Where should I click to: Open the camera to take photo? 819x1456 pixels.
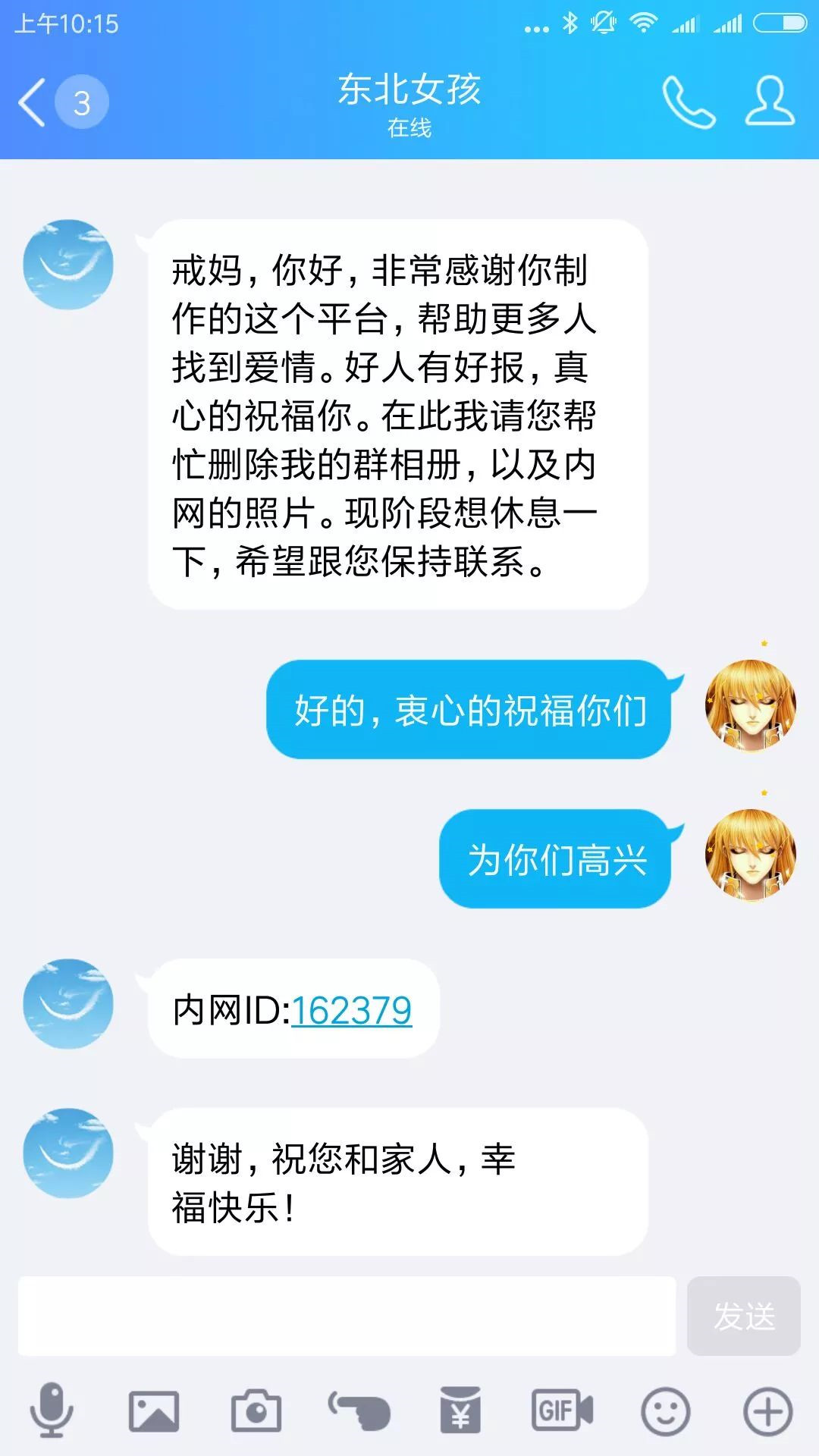(256, 1410)
